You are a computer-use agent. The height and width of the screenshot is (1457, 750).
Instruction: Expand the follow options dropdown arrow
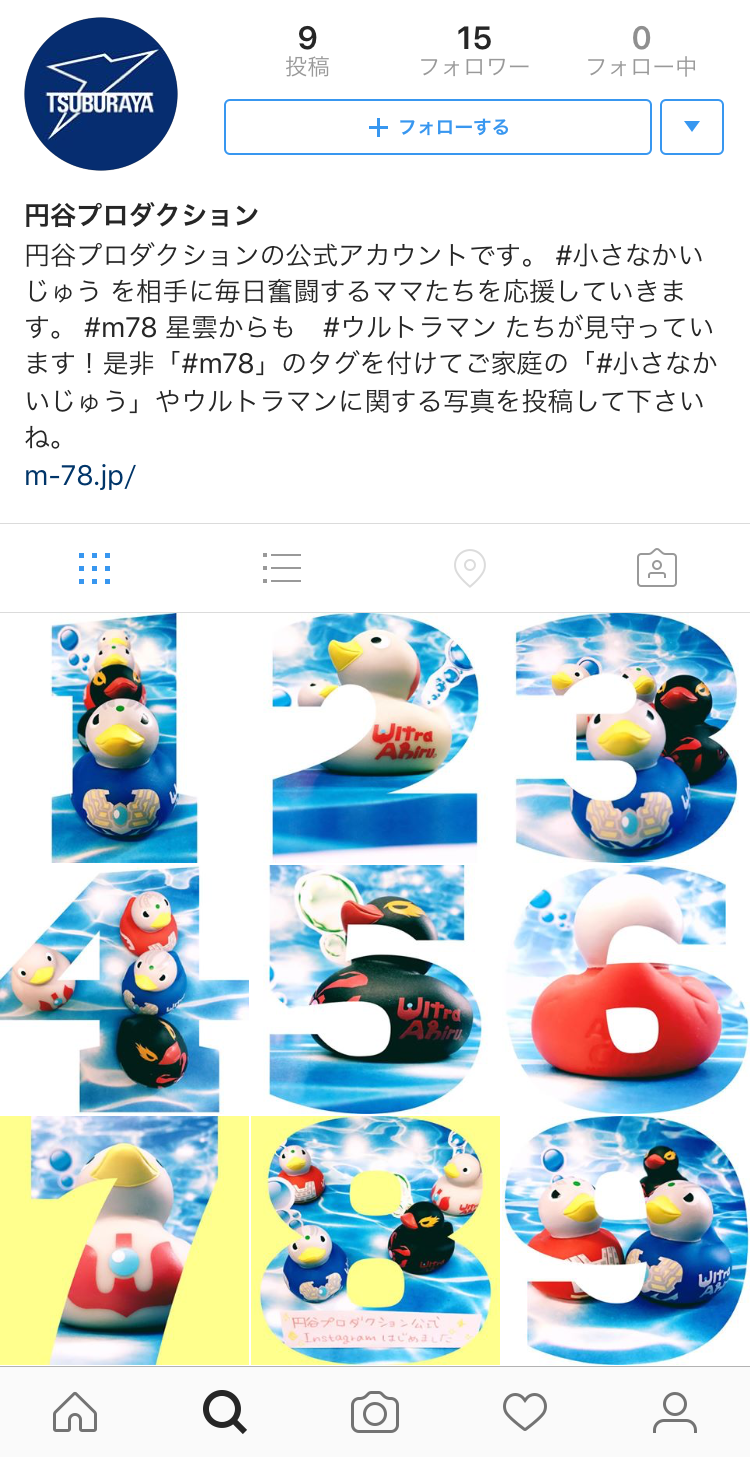pyautogui.click(x=692, y=127)
